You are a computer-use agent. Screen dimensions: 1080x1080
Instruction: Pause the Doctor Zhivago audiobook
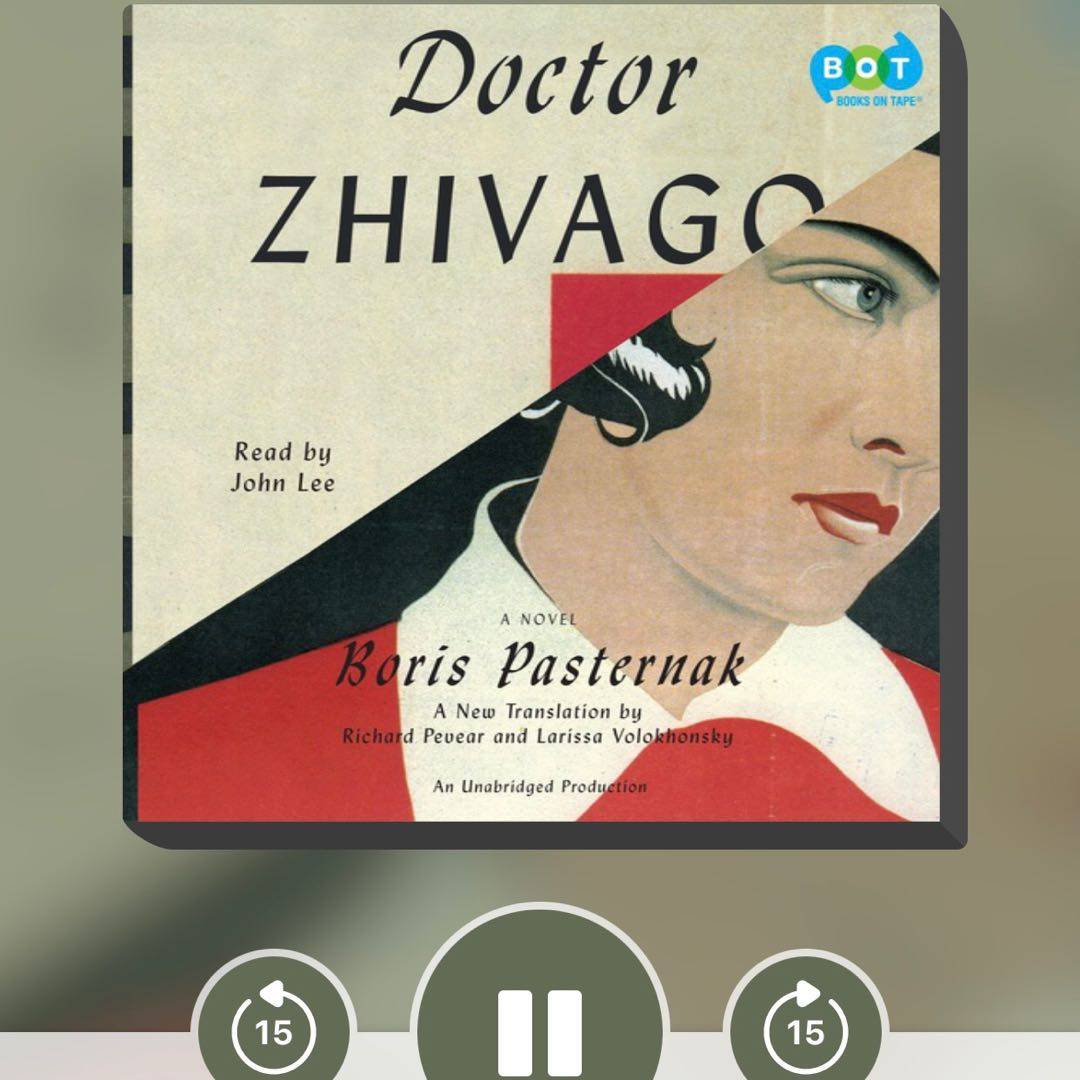(x=540, y=1020)
